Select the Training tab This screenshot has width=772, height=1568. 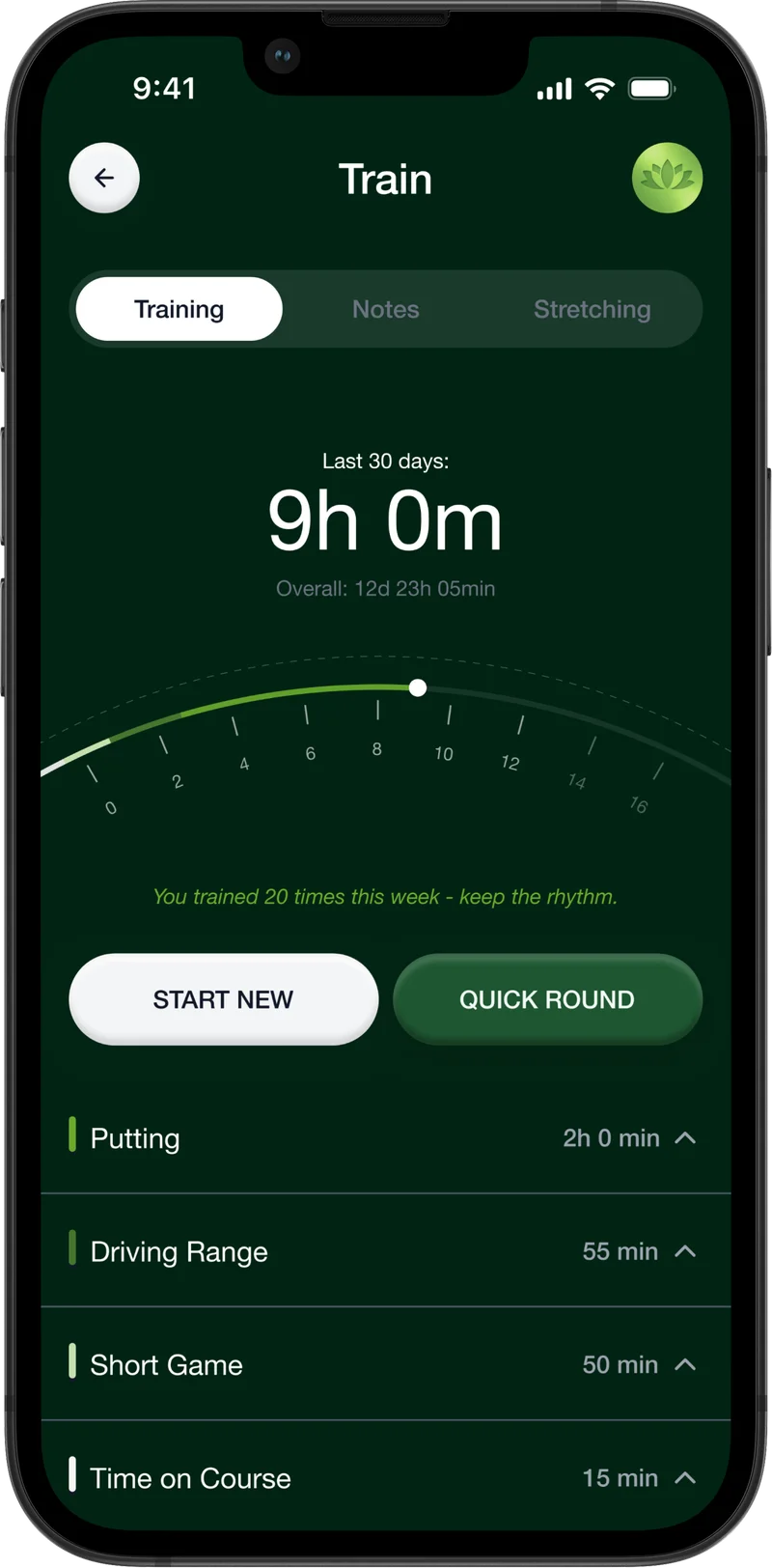179,309
